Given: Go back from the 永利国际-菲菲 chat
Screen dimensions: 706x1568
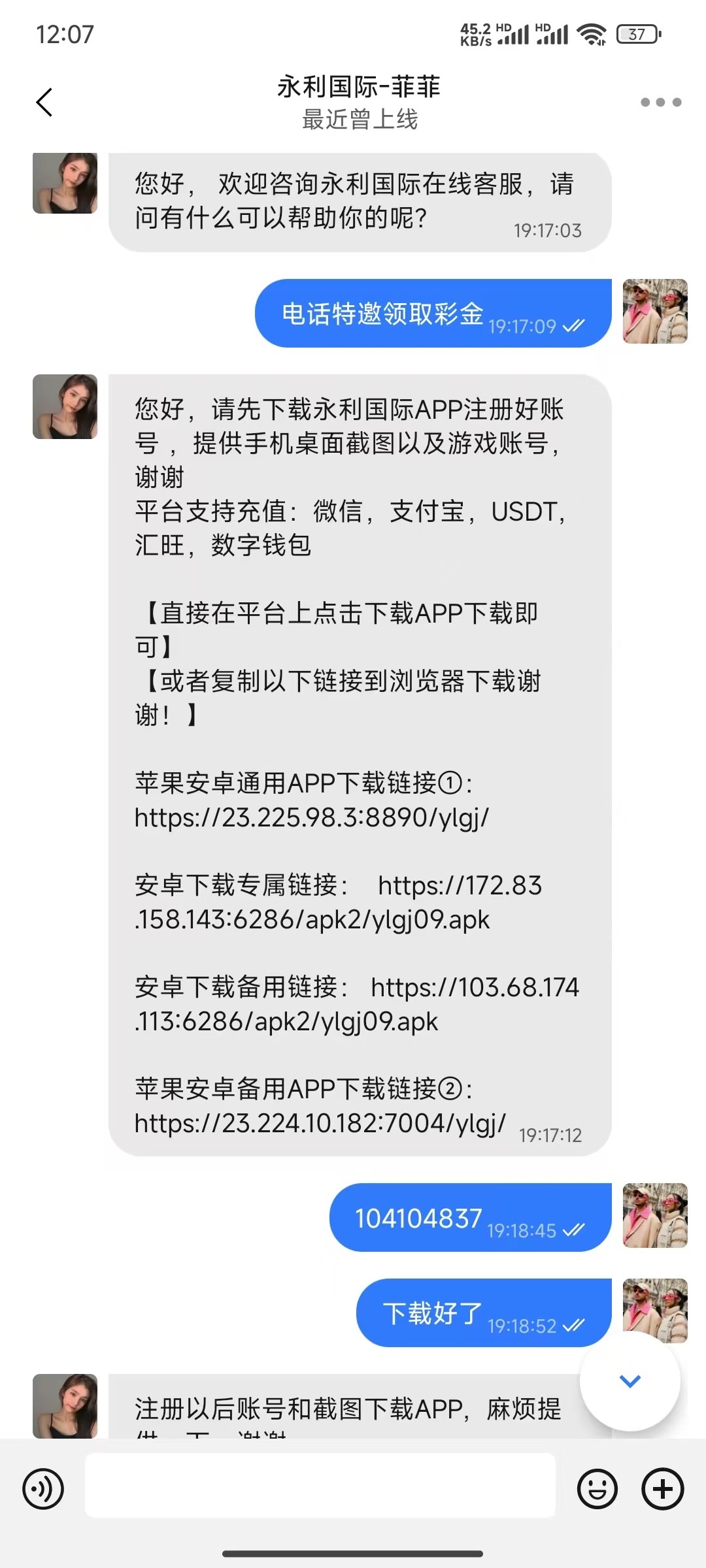Looking at the screenshot, I should 44,103.
